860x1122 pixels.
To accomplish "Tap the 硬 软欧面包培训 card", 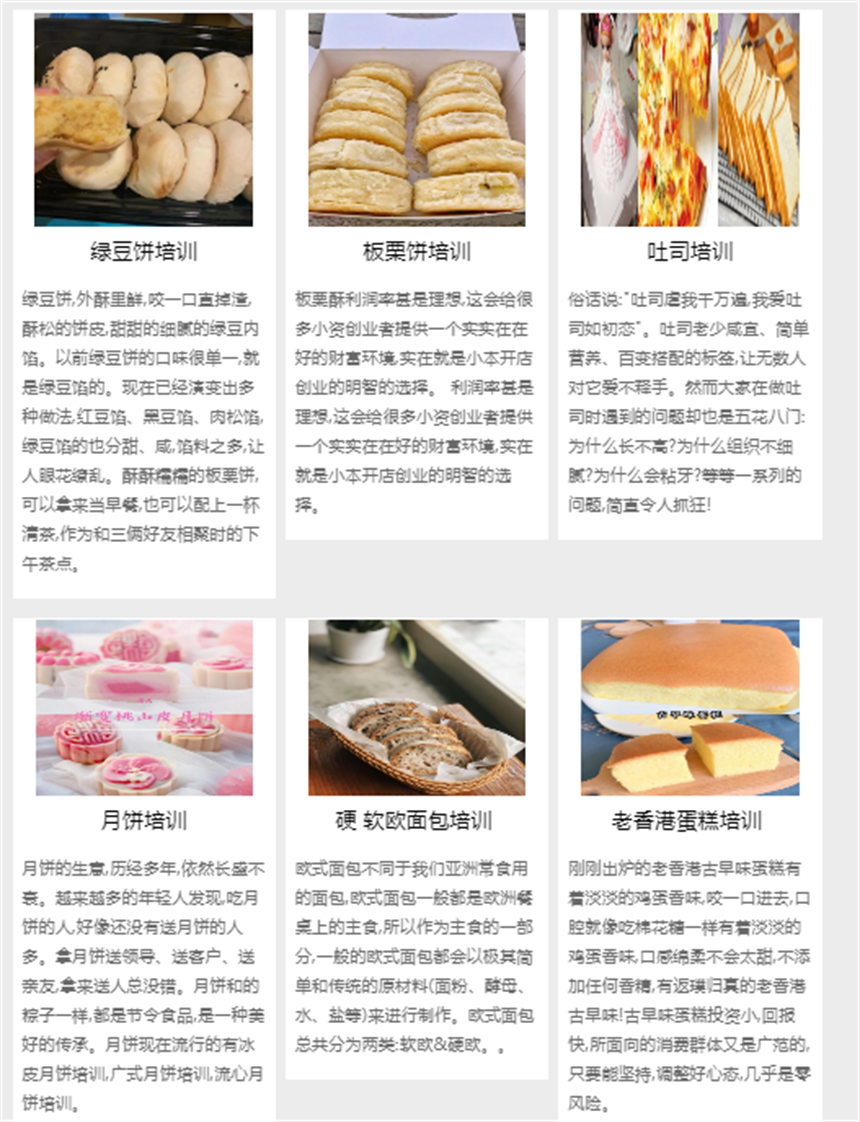I will coord(416,821).
